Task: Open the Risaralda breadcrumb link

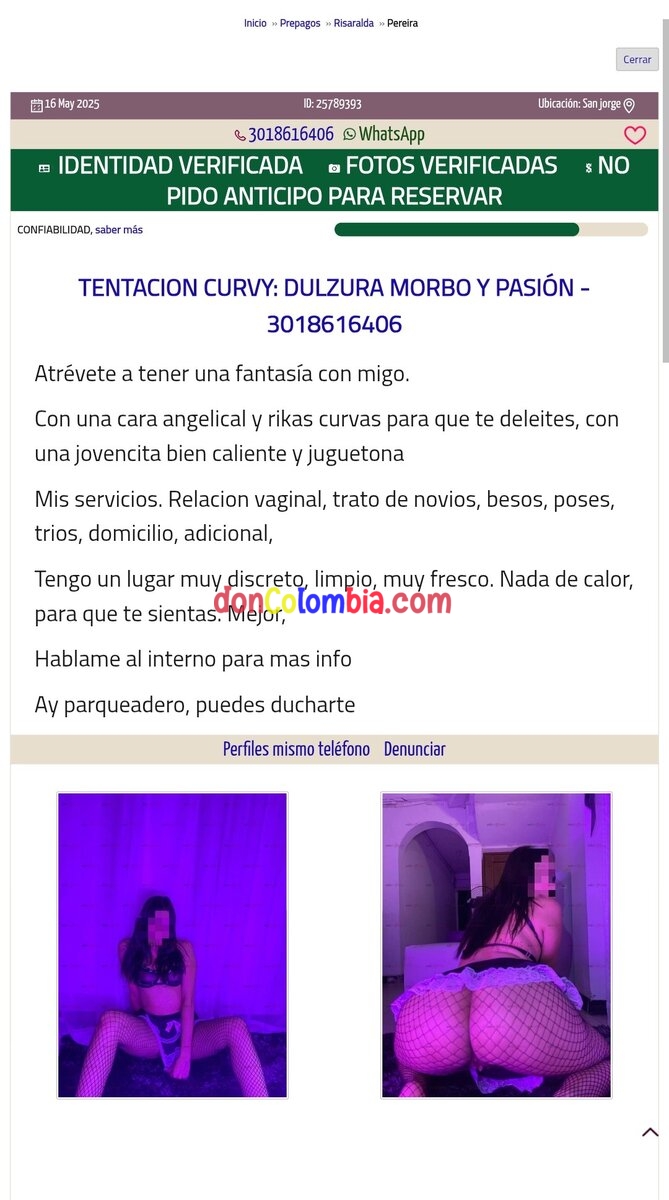Action: tap(353, 23)
